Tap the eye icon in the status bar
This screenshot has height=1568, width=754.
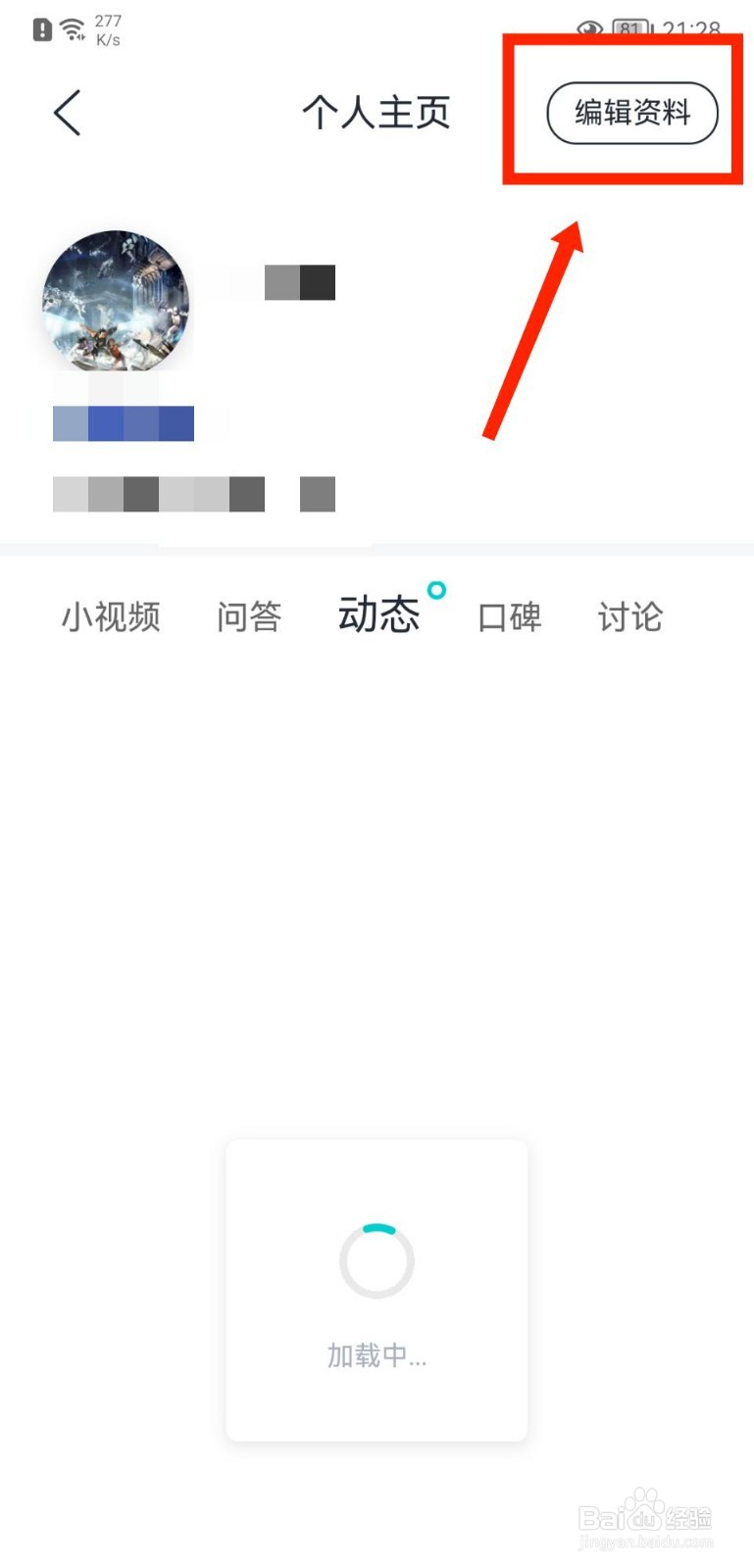(589, 29)
